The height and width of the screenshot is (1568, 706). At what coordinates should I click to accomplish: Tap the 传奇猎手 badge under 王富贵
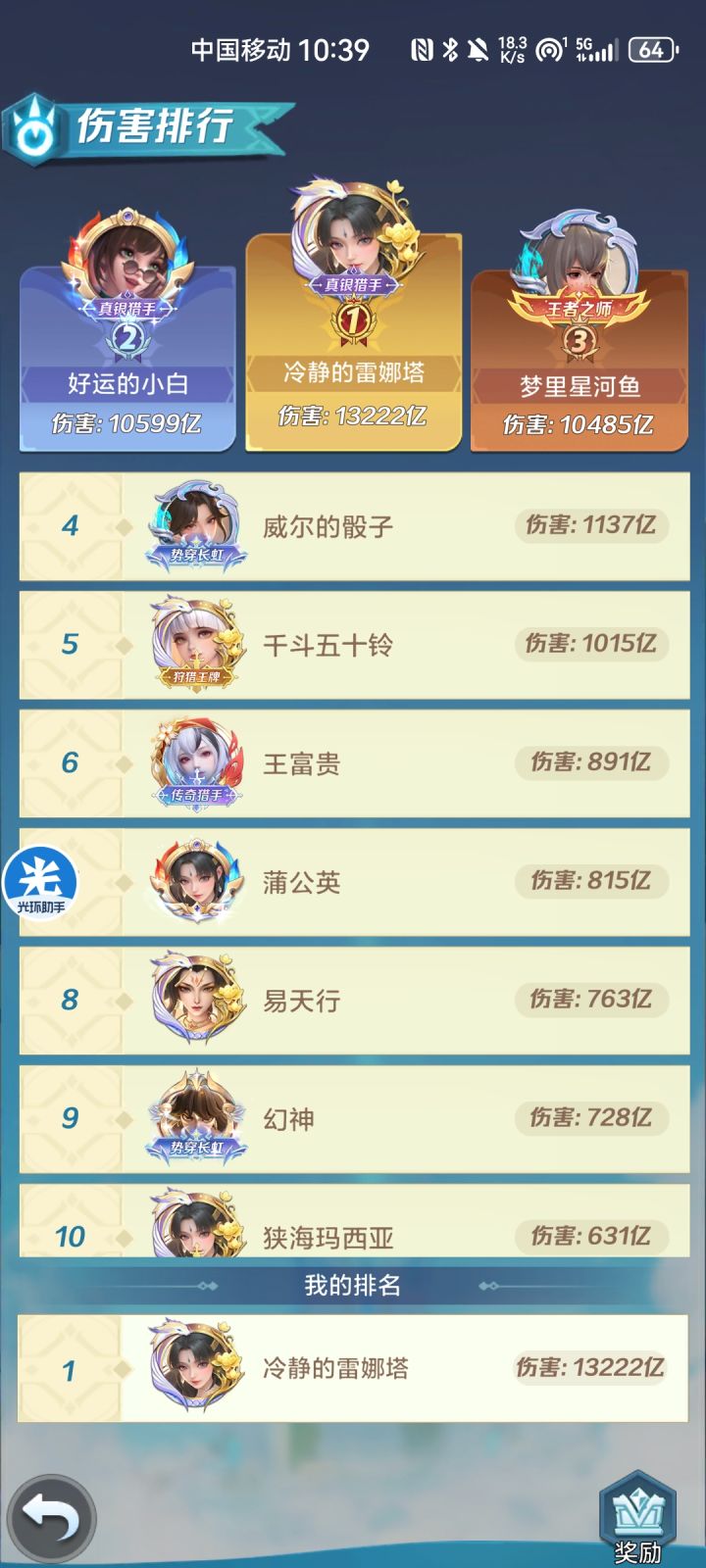coord(196,794)
